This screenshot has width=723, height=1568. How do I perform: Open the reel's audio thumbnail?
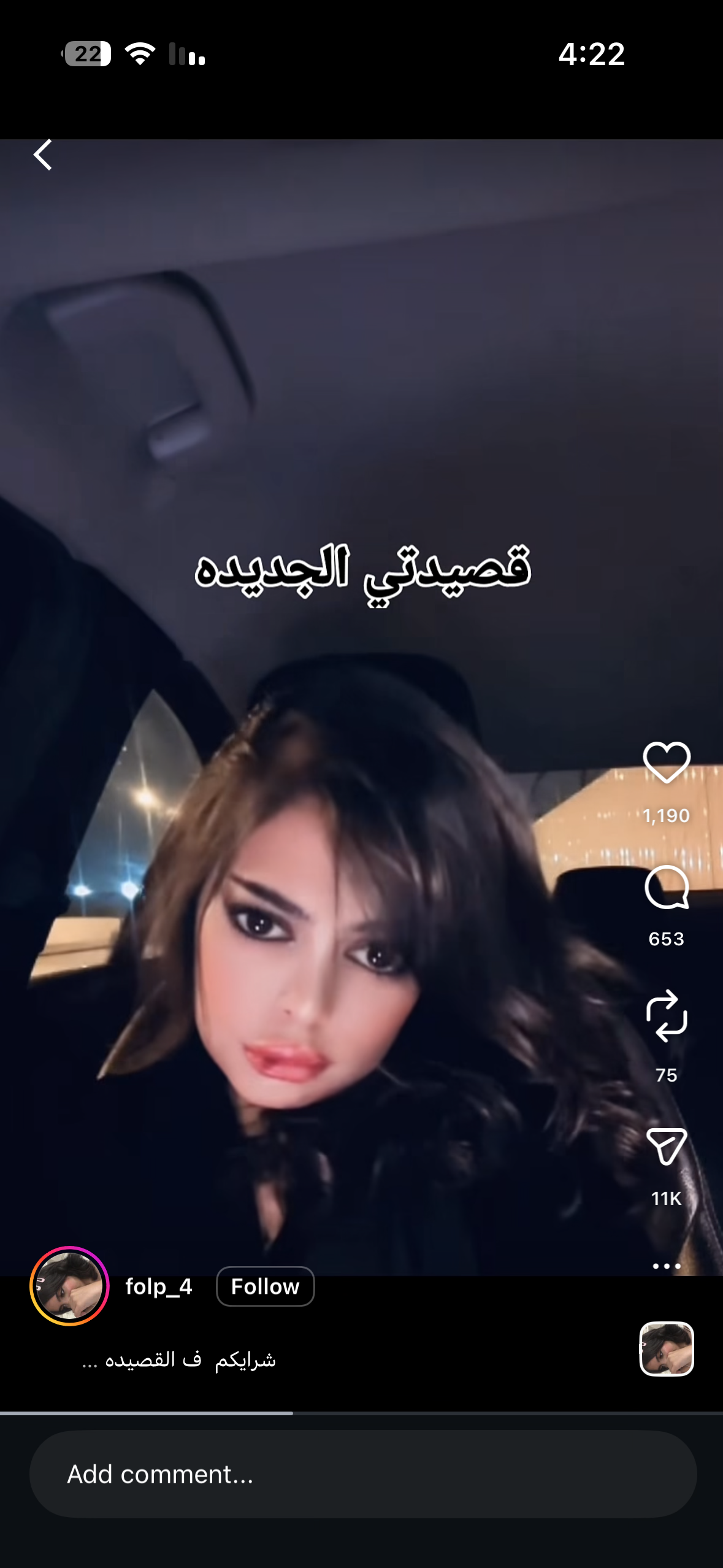[667, 1349]
